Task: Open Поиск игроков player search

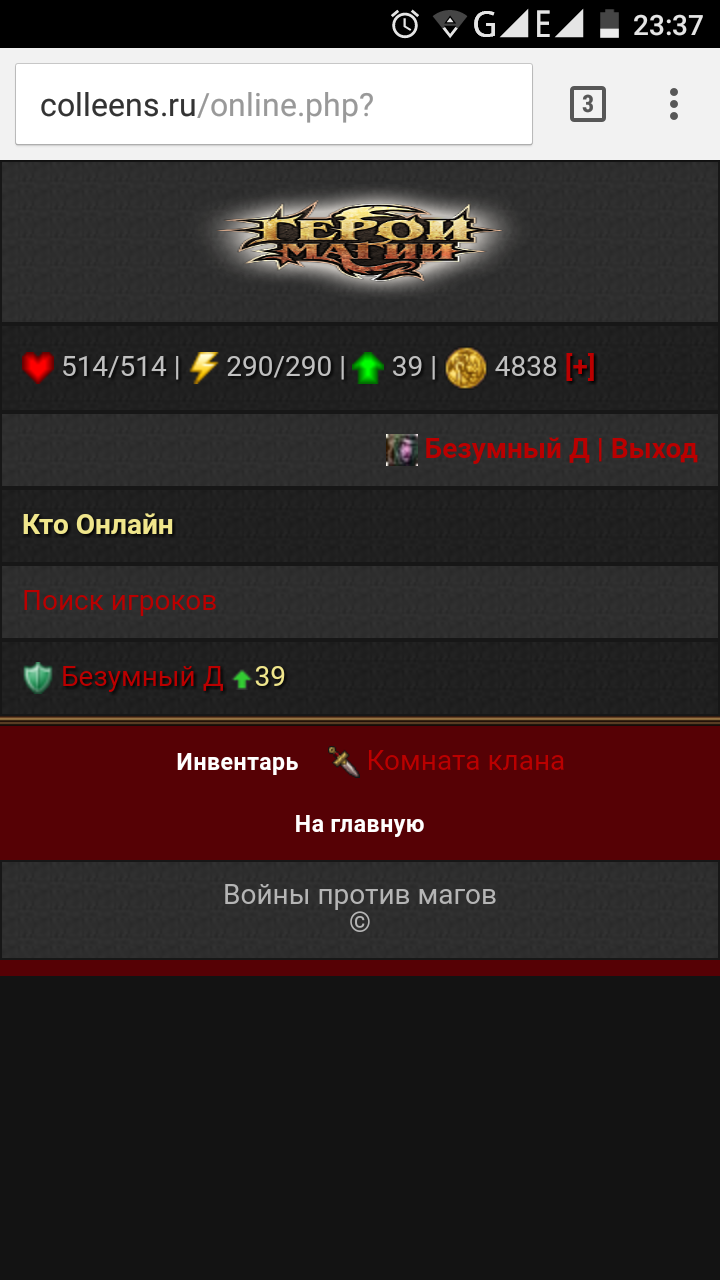Action: (119, 601)
